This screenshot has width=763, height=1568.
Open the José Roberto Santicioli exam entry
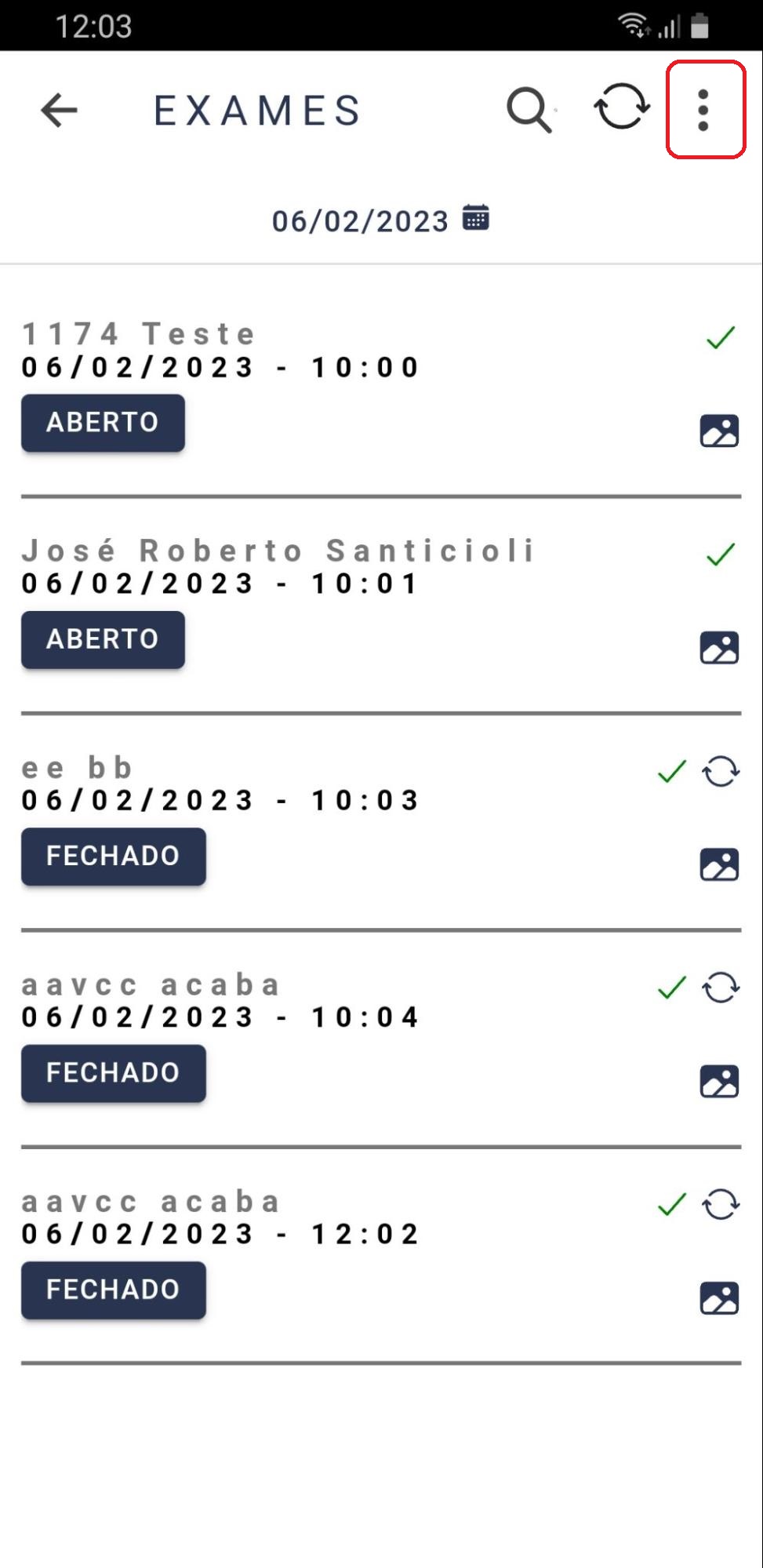tap(381, 606)
